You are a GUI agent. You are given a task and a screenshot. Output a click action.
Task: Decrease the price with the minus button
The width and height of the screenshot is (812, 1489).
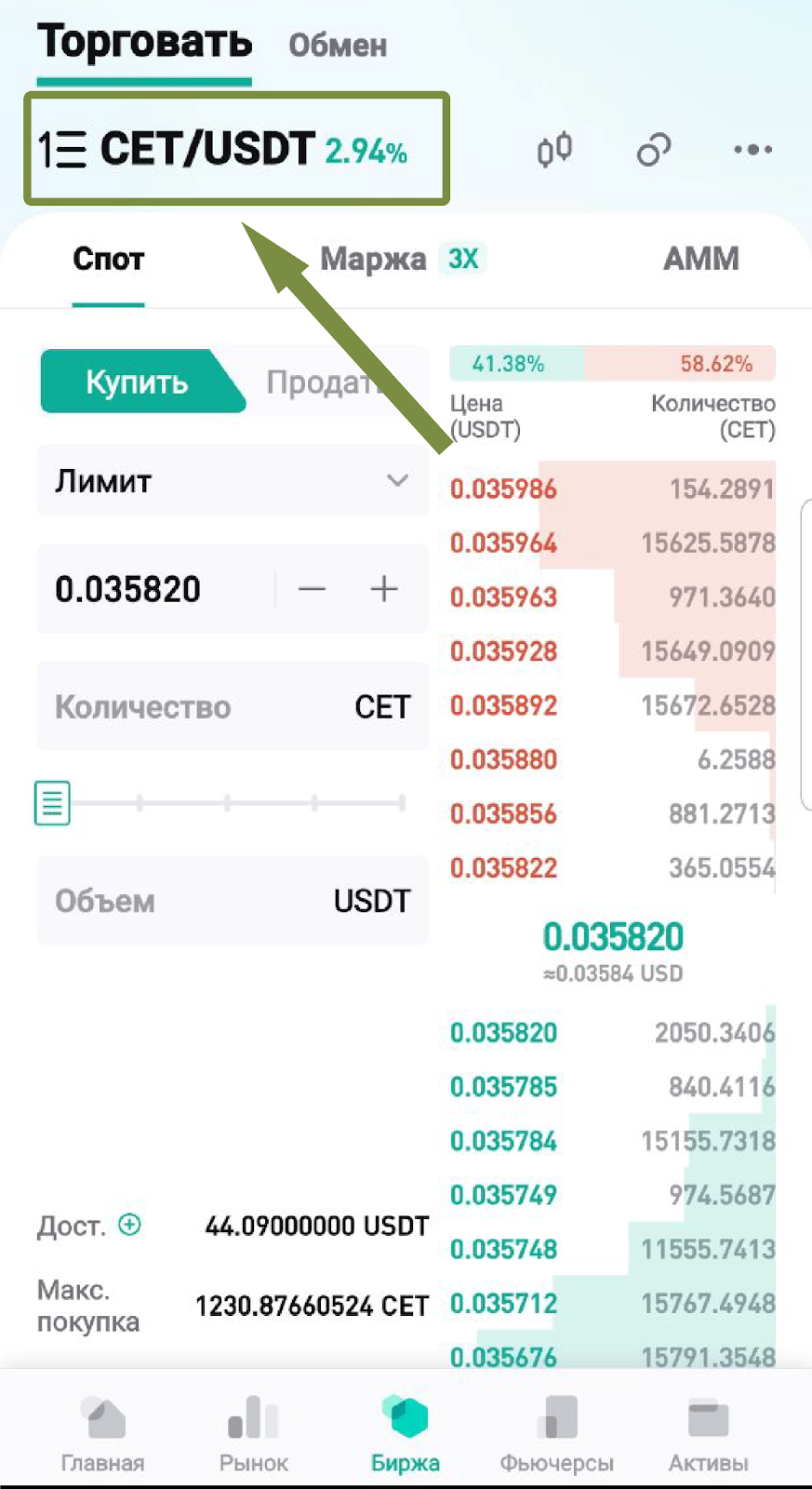tap(312, 589)
